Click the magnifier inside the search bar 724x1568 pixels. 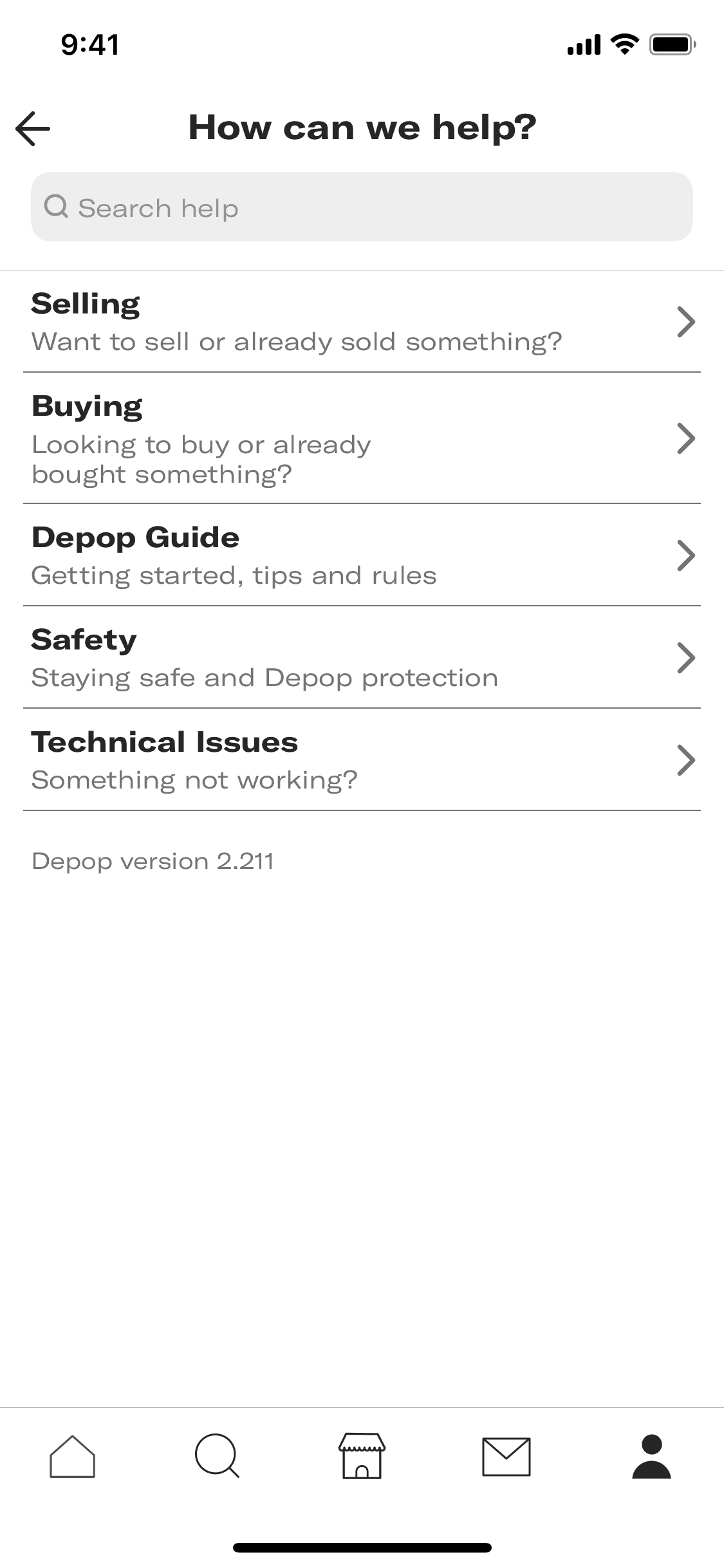click(57, 207)
